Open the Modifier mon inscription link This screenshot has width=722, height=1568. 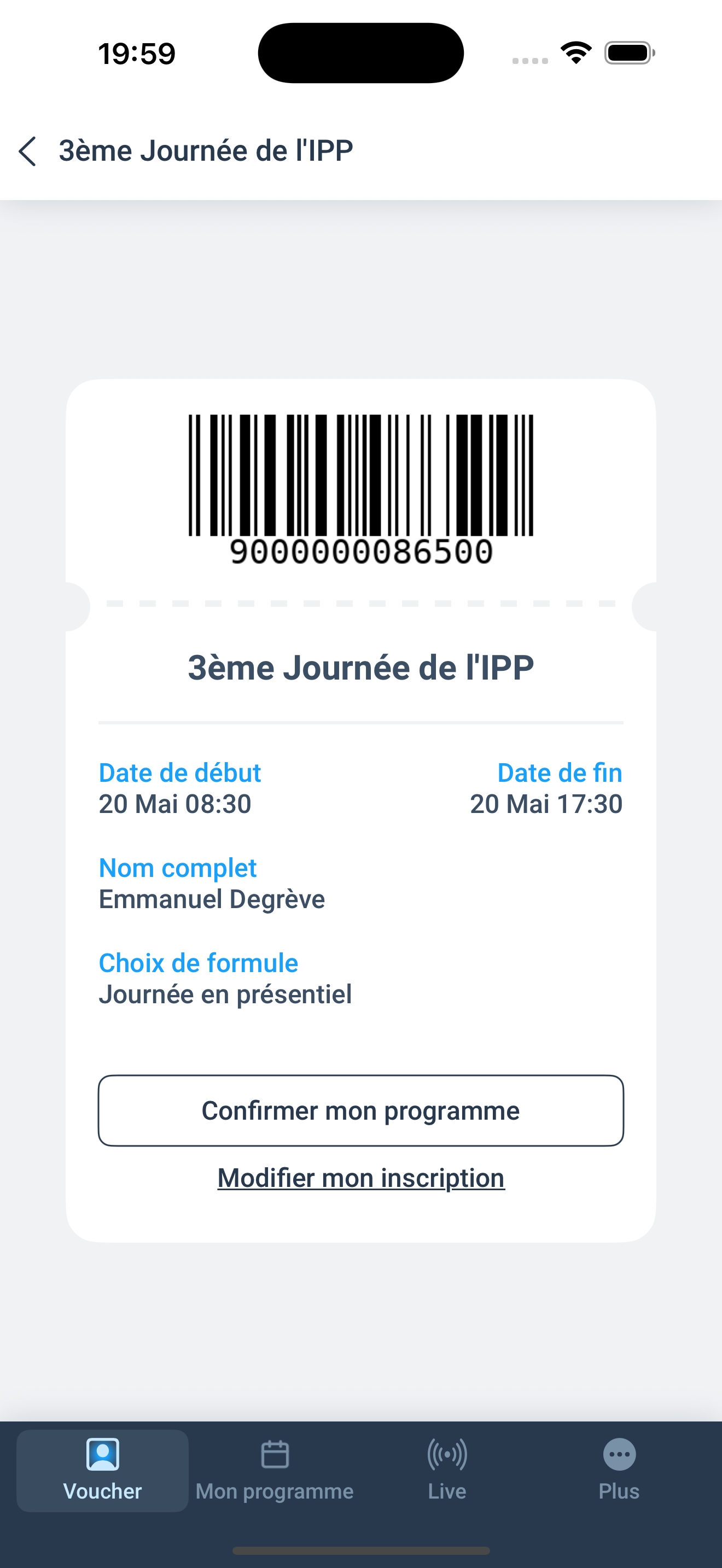[x=361, y=1178]
